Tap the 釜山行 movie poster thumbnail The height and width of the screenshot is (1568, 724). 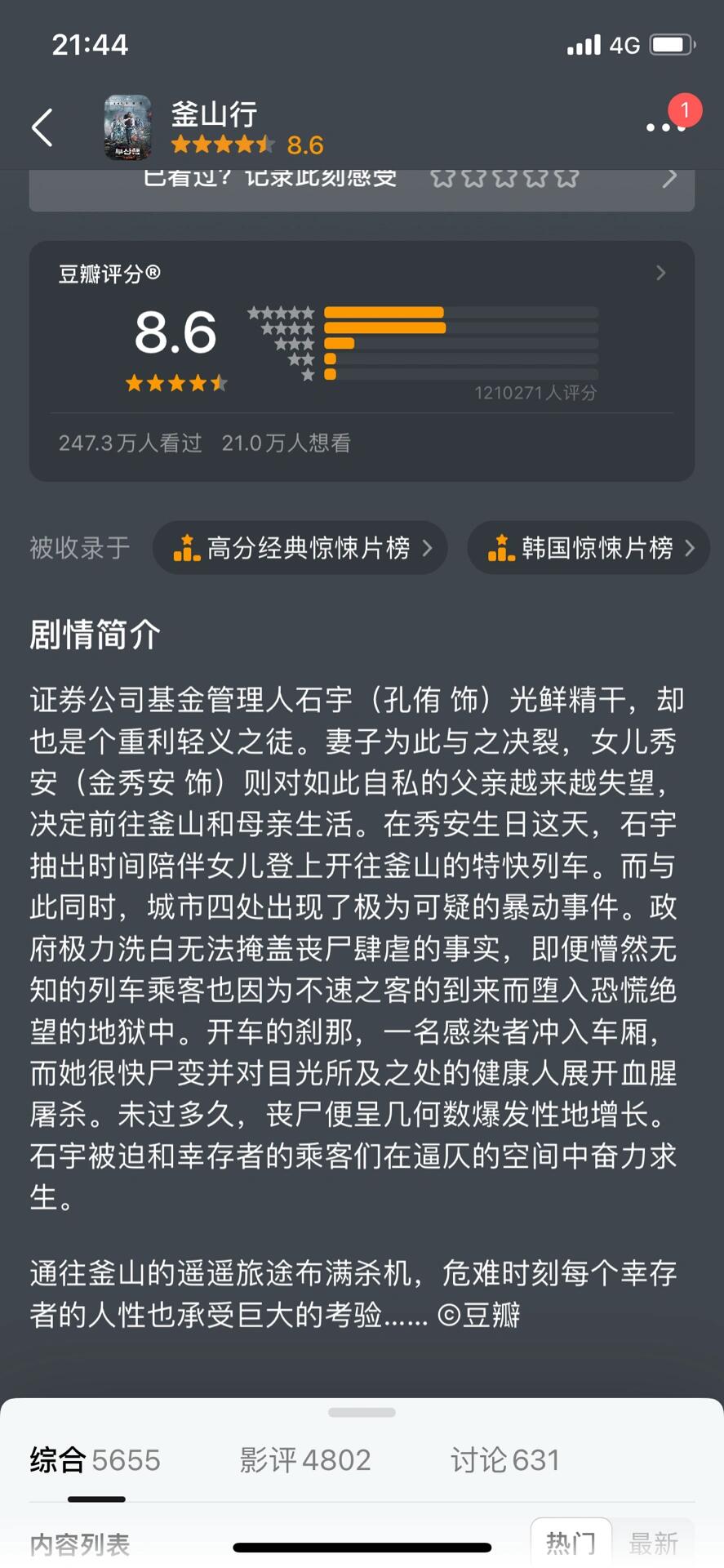point(127,127)
